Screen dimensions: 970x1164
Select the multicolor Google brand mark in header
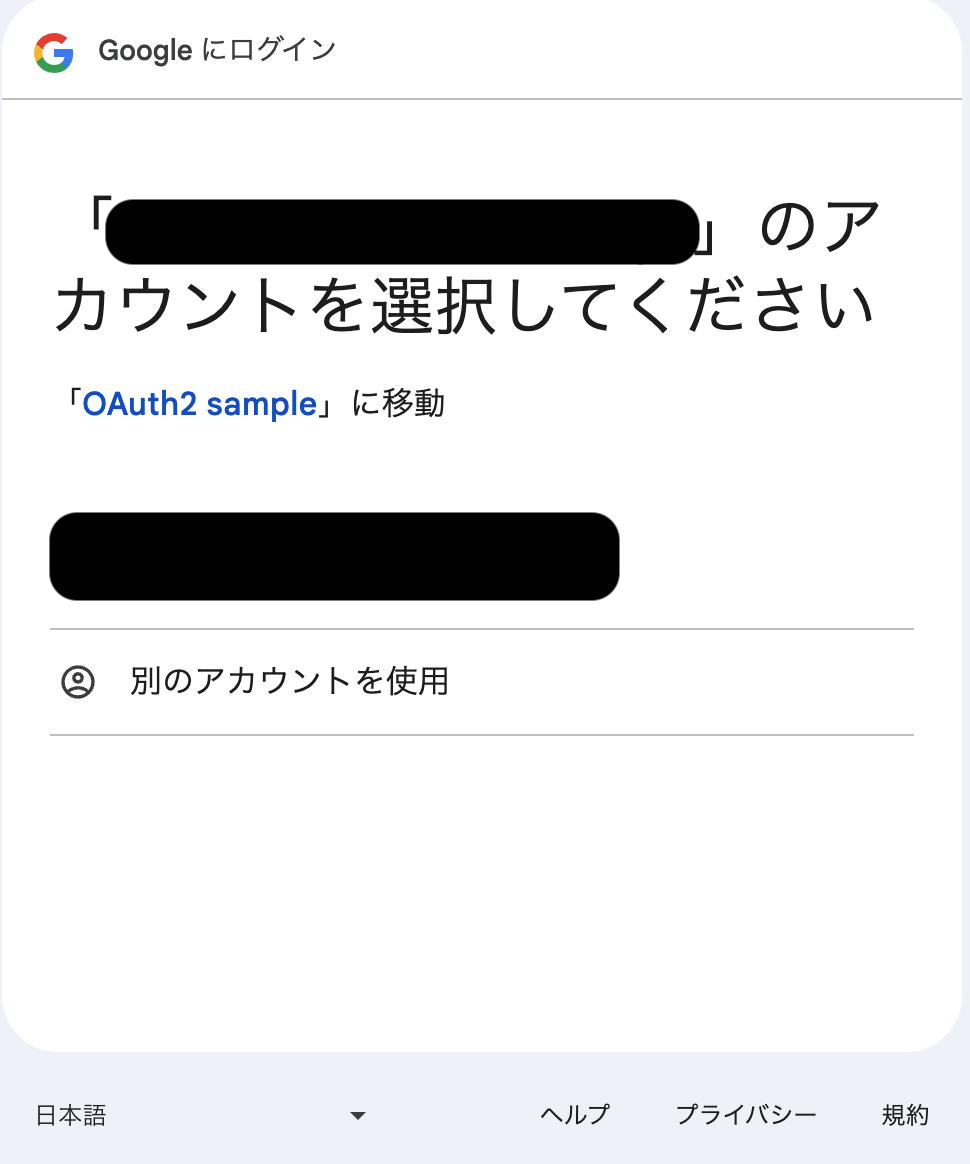pos(56,49)
